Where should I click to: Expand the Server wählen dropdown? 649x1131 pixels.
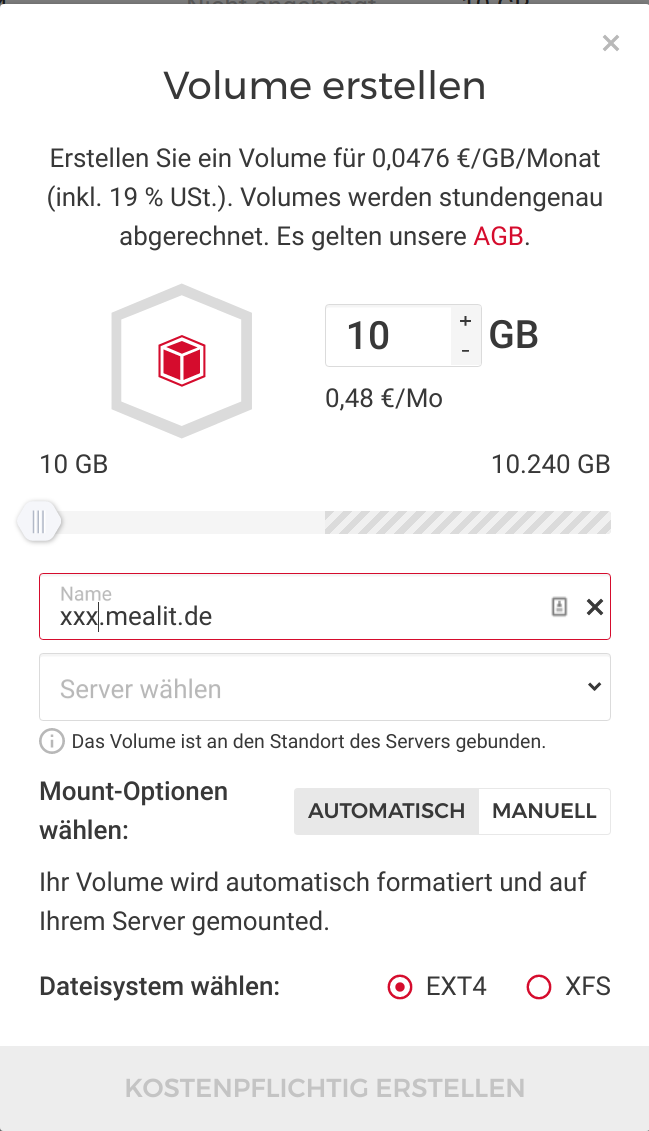click(324, 687)
